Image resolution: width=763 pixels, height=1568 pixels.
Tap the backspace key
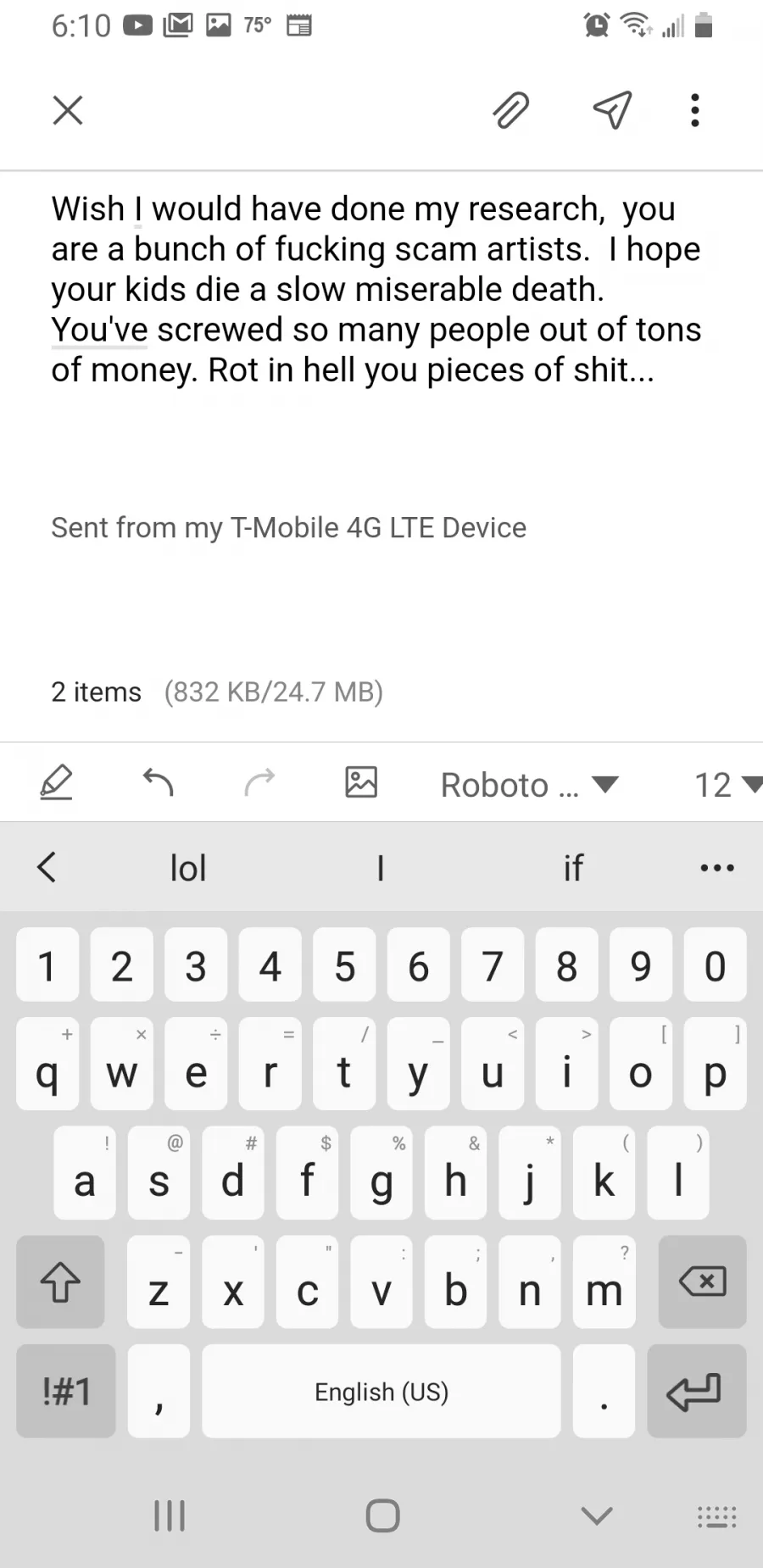coord(702,1282)
